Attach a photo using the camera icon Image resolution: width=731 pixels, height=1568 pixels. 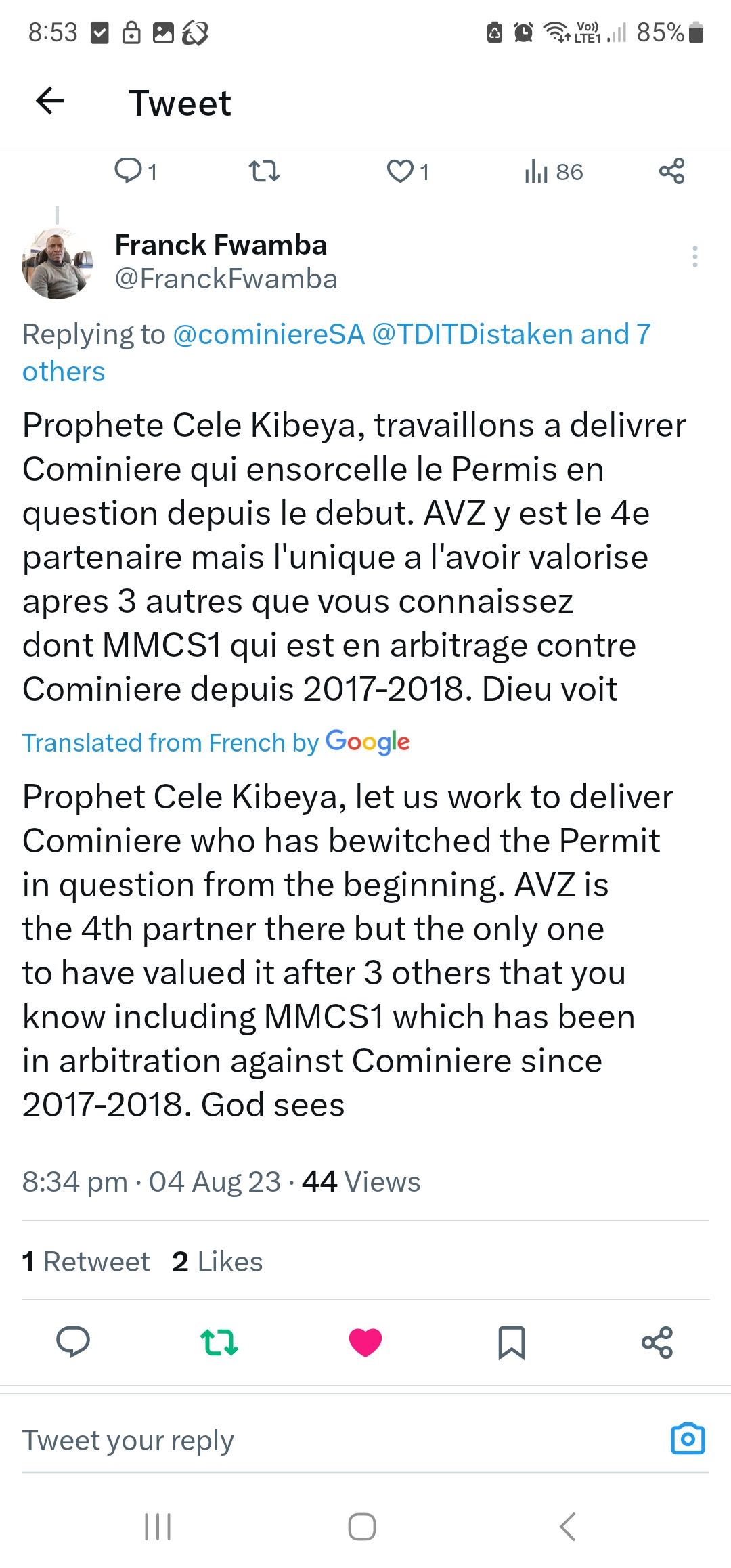point(688,1439)
